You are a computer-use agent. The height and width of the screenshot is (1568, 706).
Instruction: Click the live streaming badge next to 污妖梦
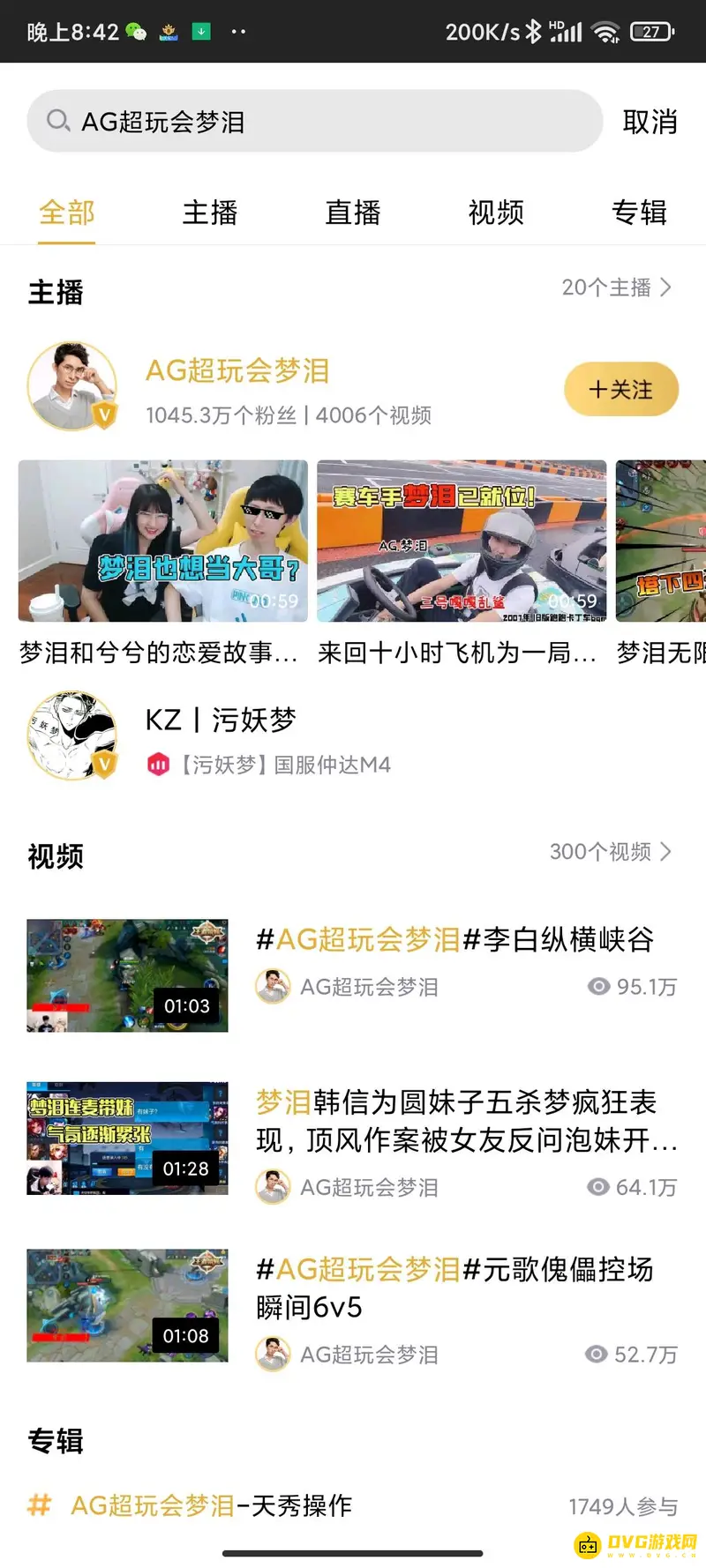pyautogui.click(x=157, y=765)
